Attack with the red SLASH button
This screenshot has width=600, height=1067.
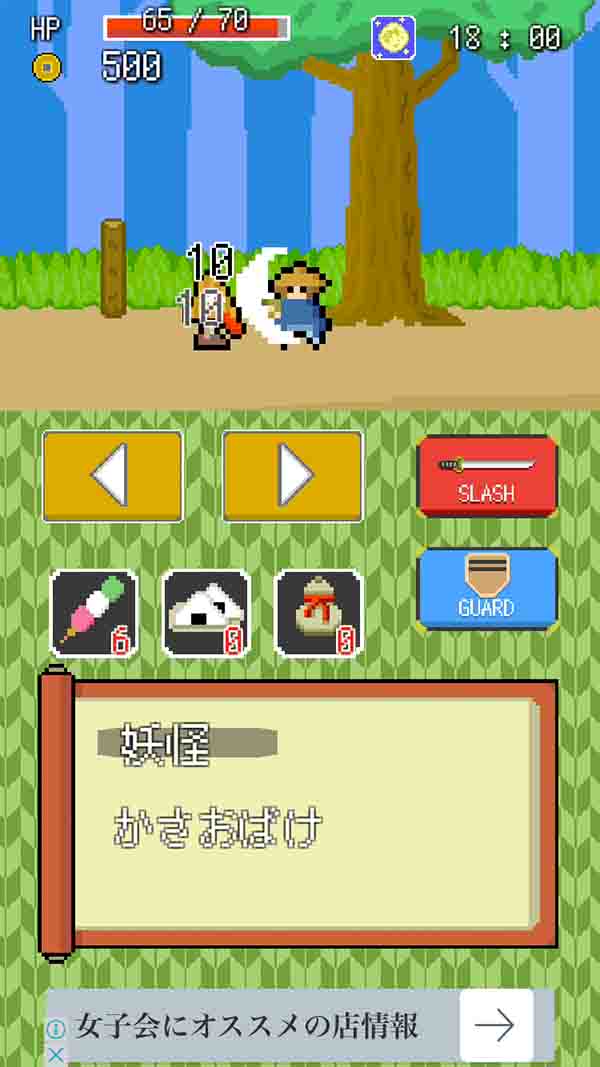tap(487, 476)
